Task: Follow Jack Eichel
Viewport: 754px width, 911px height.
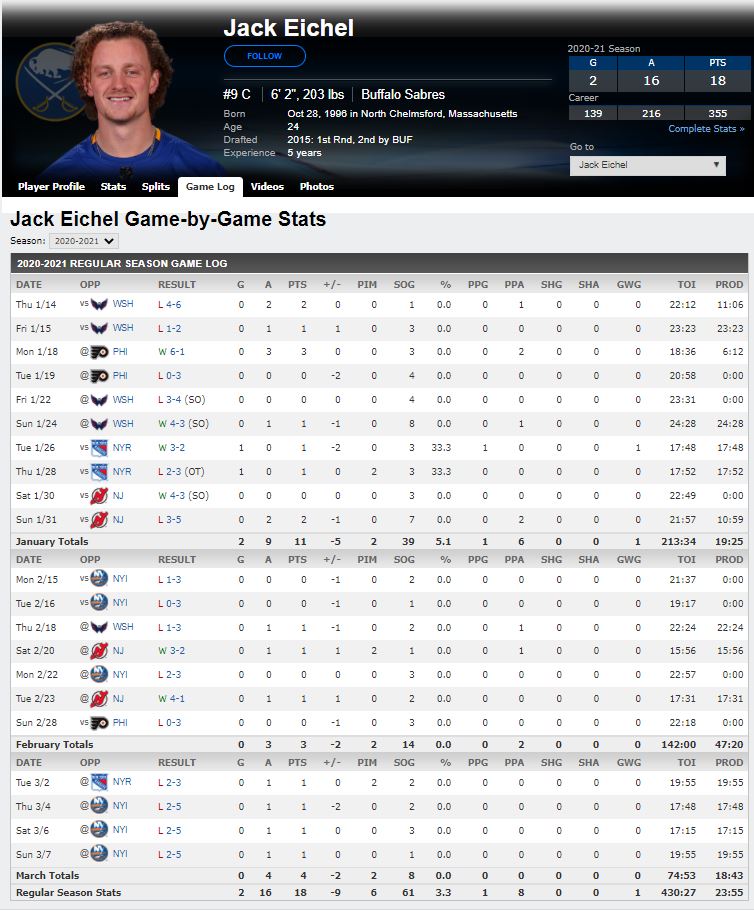Action: point(264,56)
